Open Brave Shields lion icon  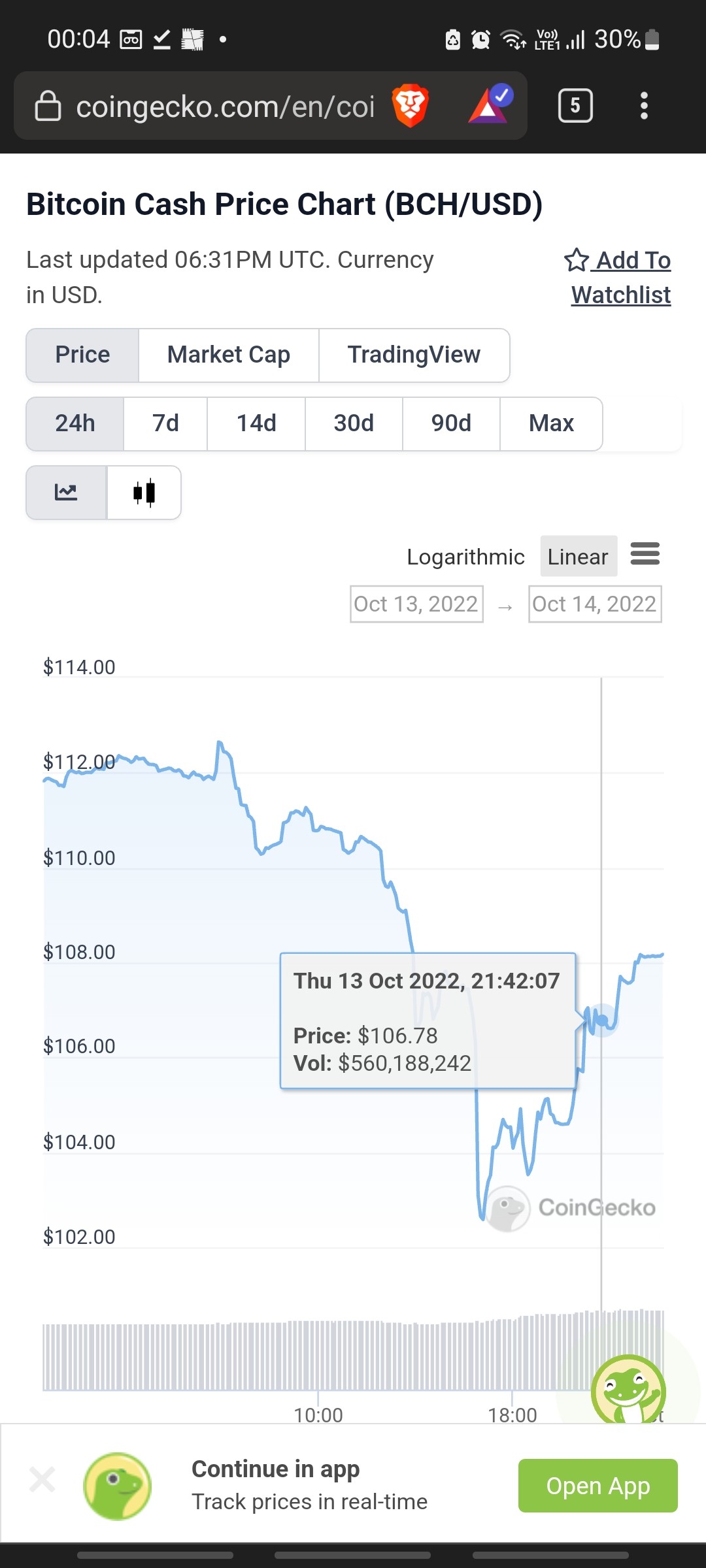click(410, 105)
